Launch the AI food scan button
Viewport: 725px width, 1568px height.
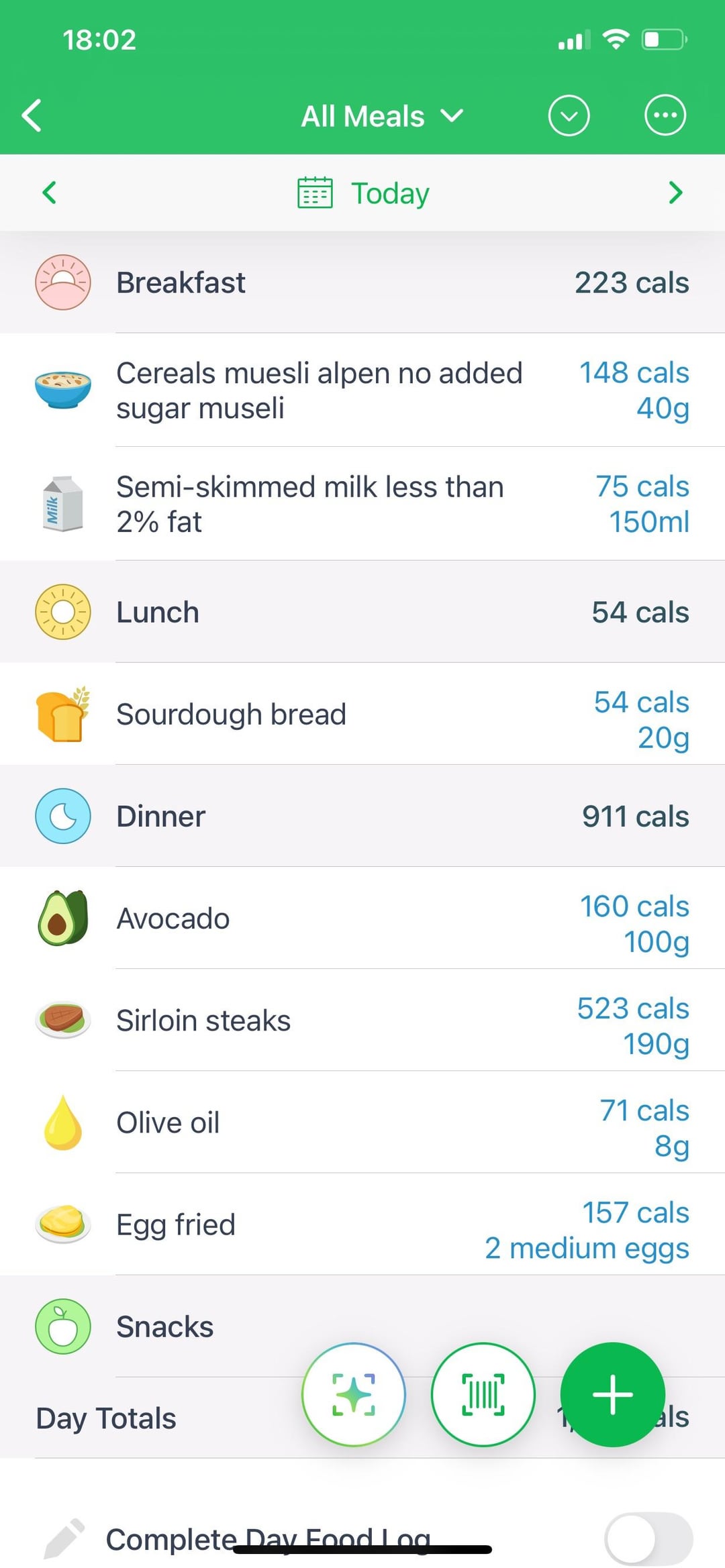(354, 1394)
